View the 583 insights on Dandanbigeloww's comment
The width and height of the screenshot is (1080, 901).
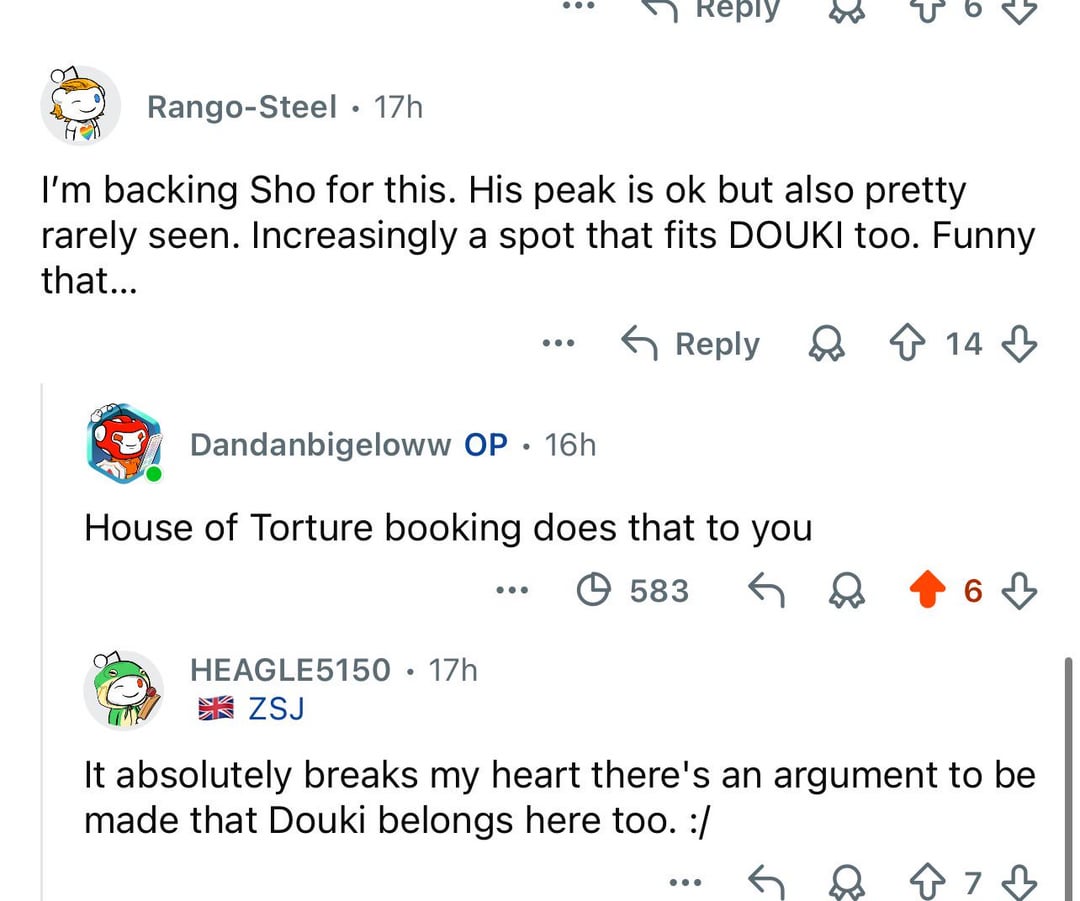(634, 591)
